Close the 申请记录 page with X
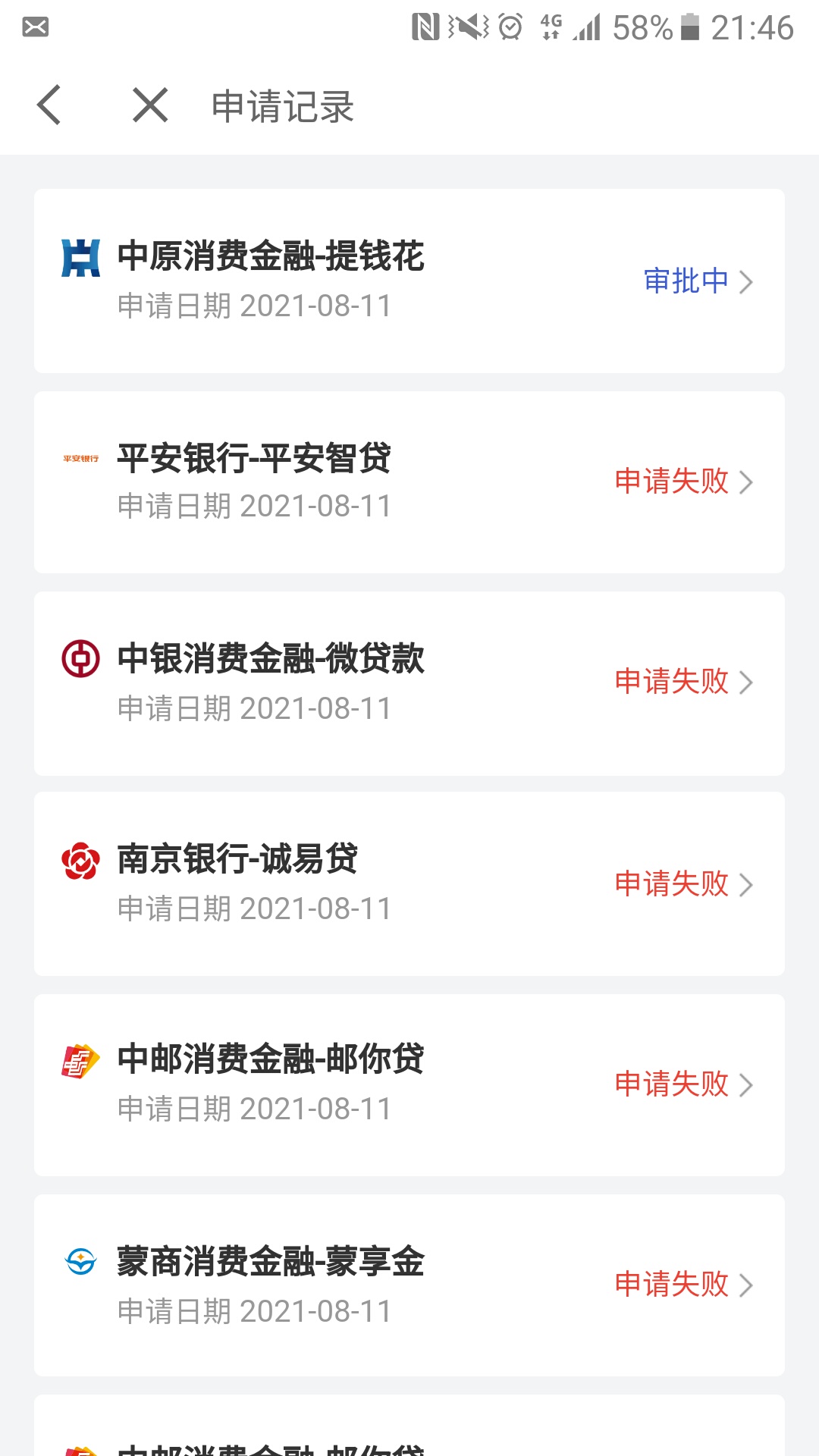 150,105
